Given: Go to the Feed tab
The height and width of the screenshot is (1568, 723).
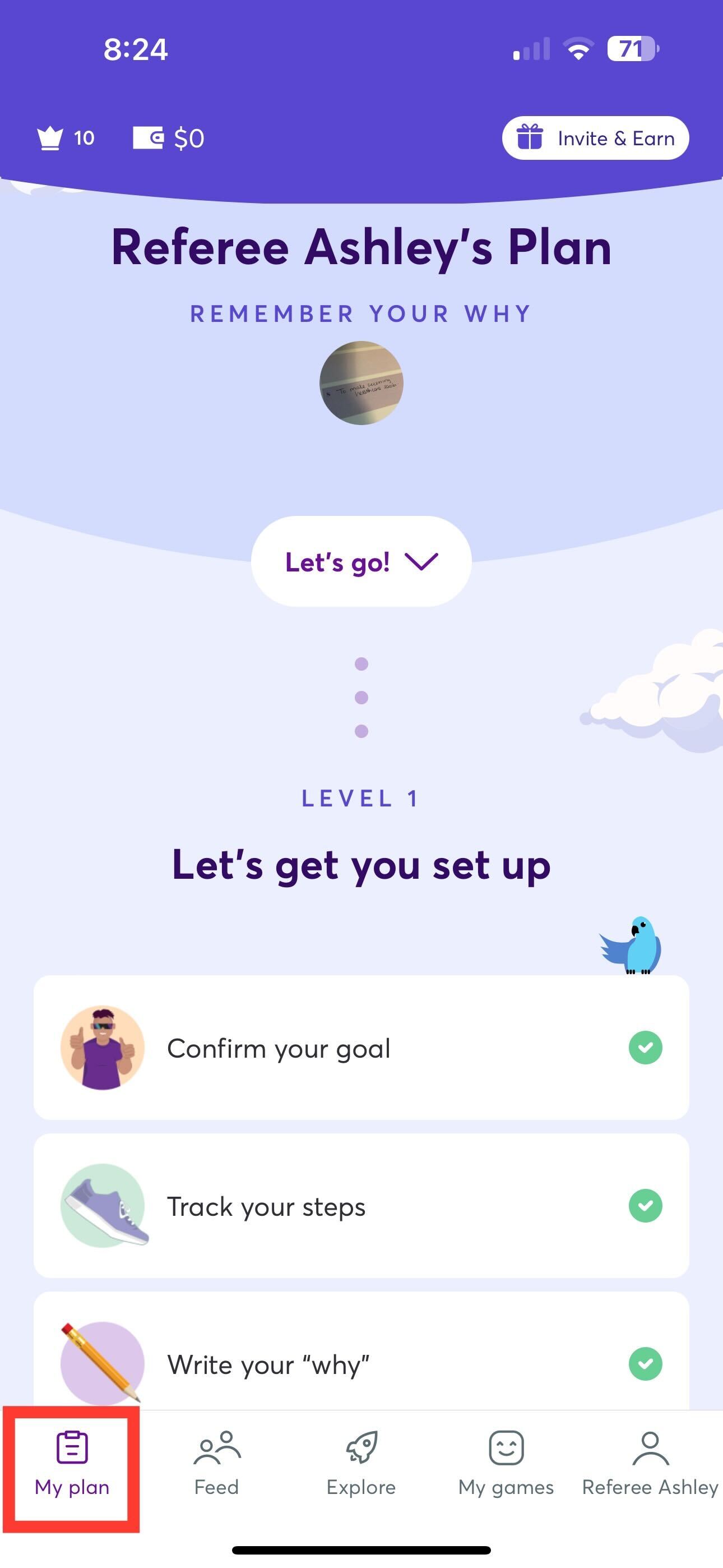Looking at the screenshot, I should [x=217, y=1466].
